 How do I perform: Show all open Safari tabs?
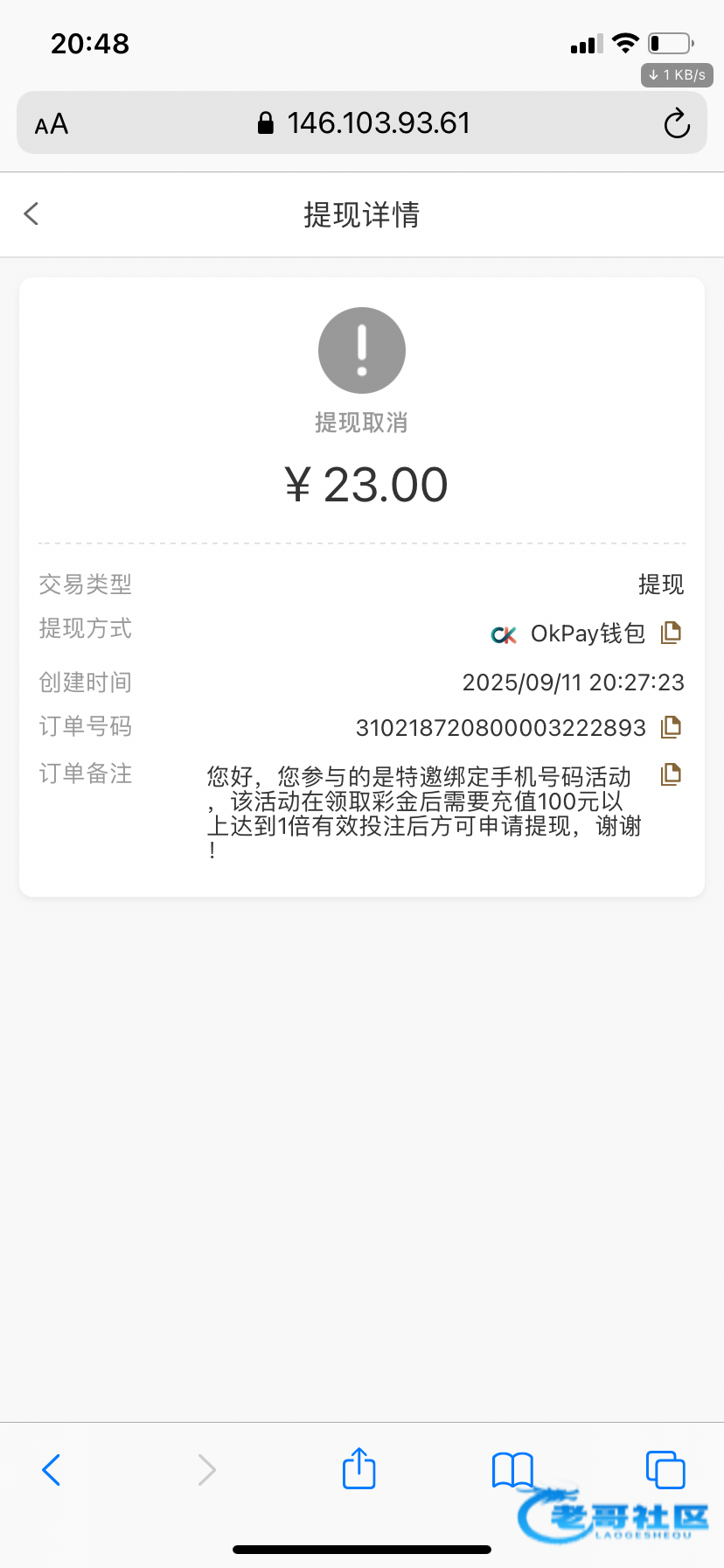665,1469
